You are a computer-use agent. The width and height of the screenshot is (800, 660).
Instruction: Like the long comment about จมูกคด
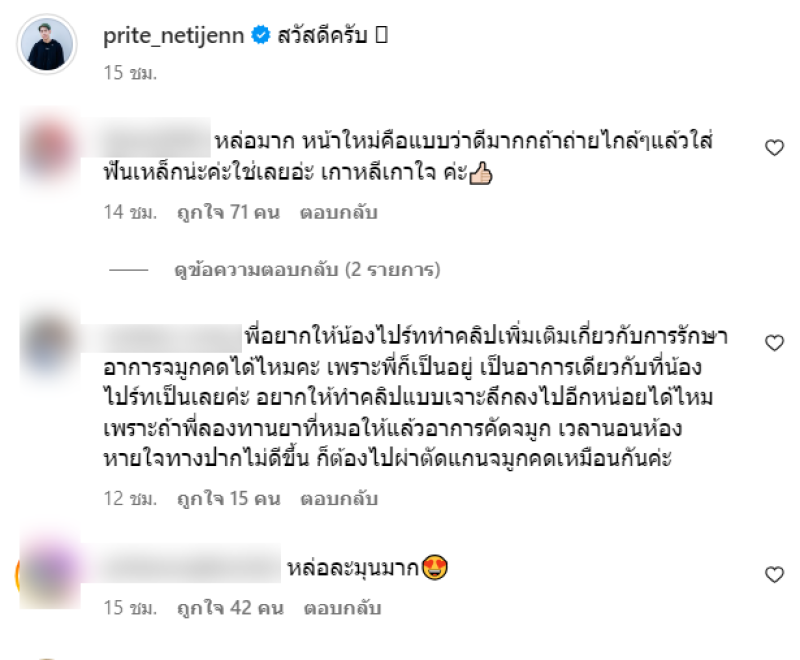pos(773,343)
